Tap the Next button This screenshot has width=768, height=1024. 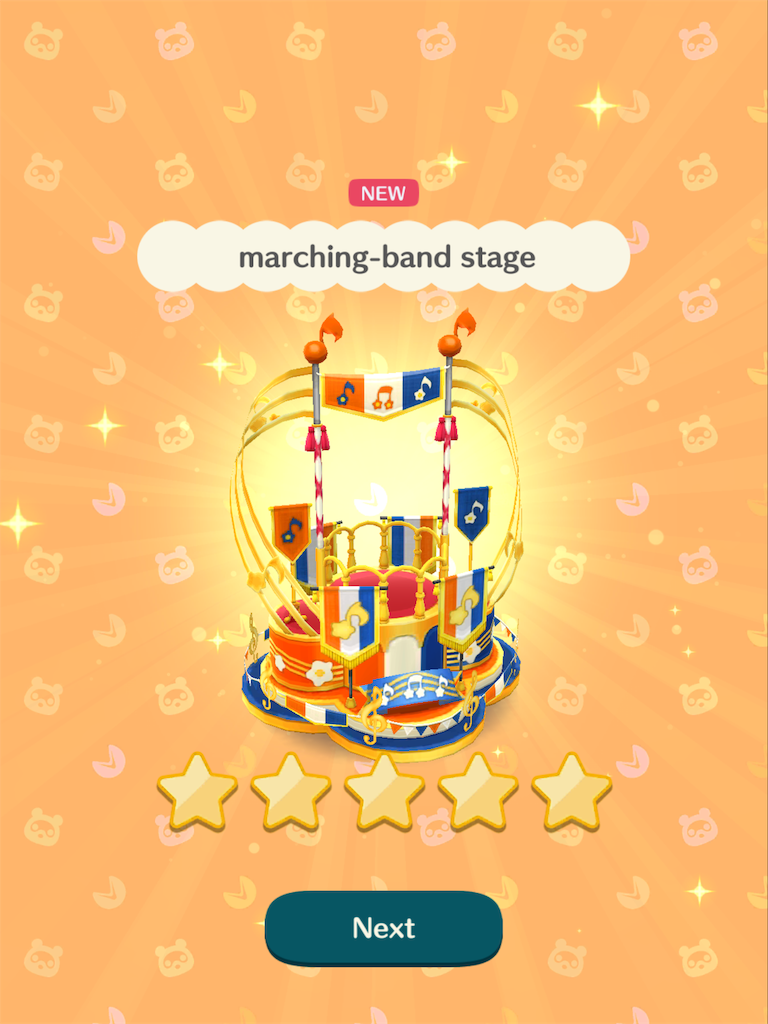[383, 928]
